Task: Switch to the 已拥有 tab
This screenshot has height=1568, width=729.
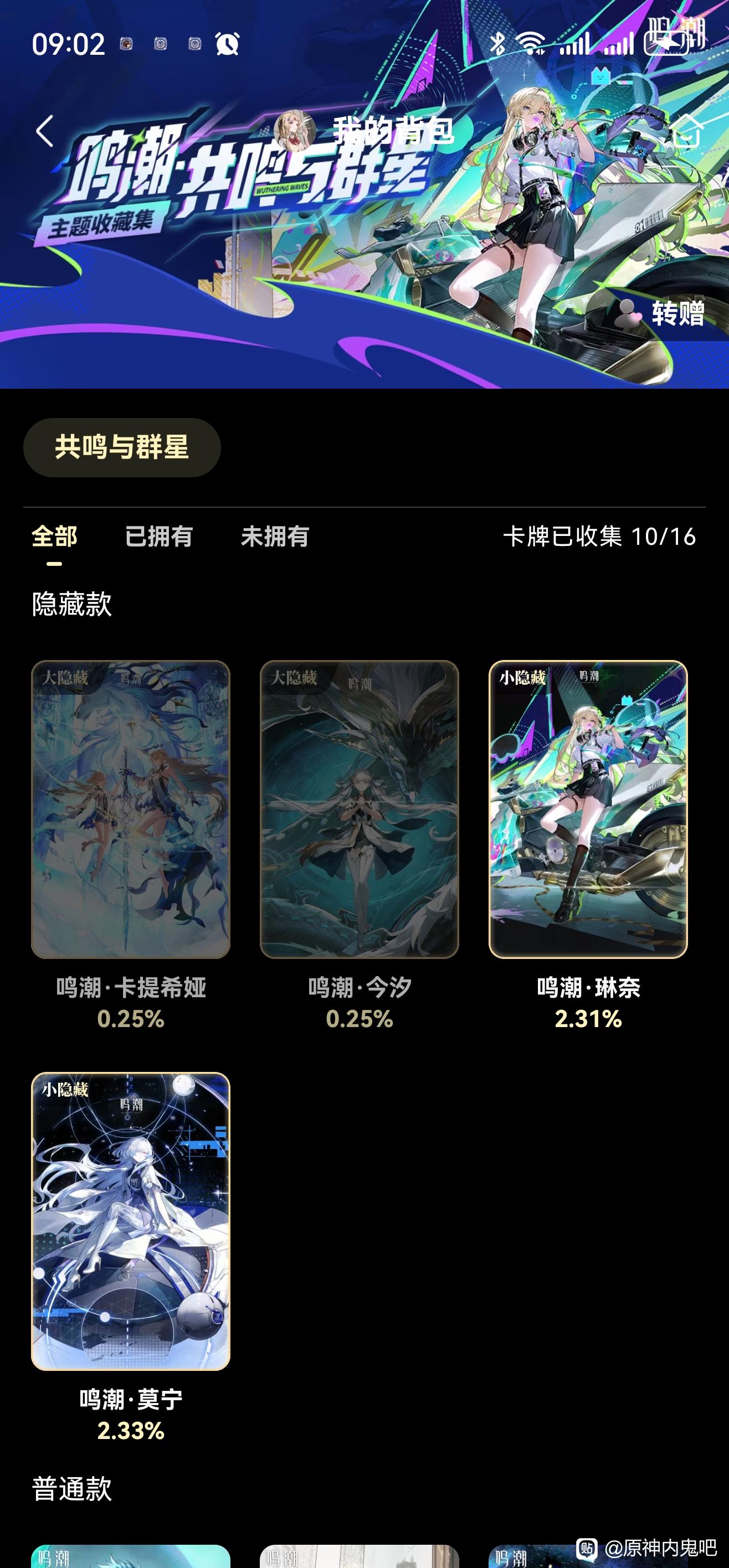Action: point(158,537)
